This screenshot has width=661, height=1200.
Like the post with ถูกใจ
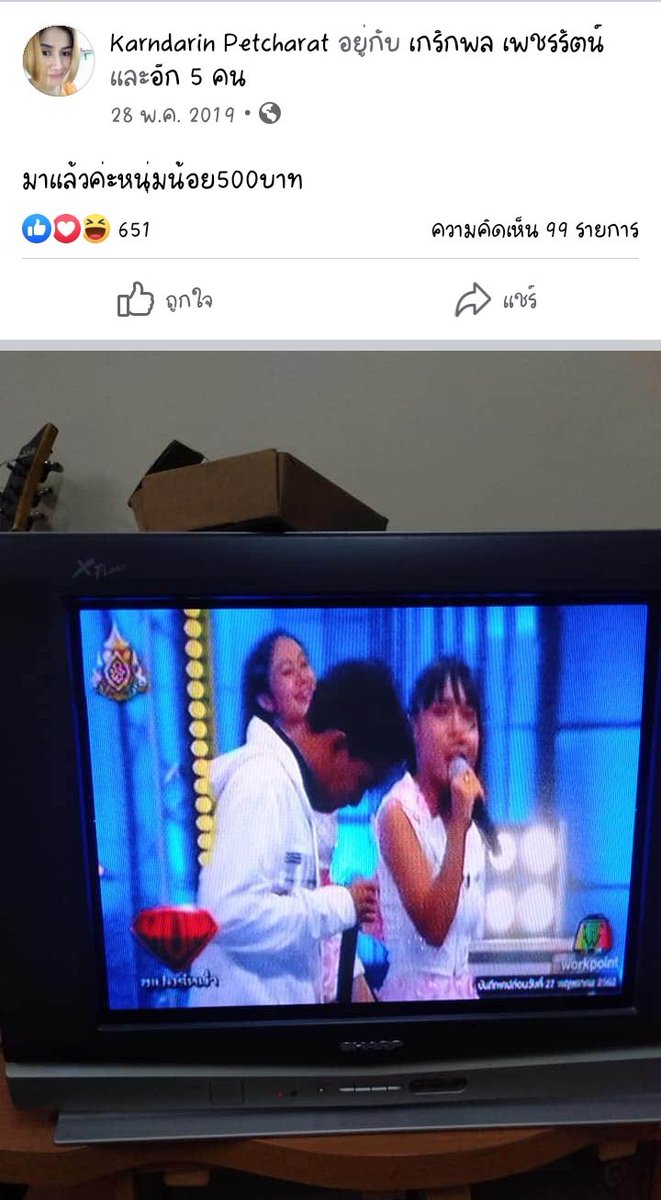point(165,300)
